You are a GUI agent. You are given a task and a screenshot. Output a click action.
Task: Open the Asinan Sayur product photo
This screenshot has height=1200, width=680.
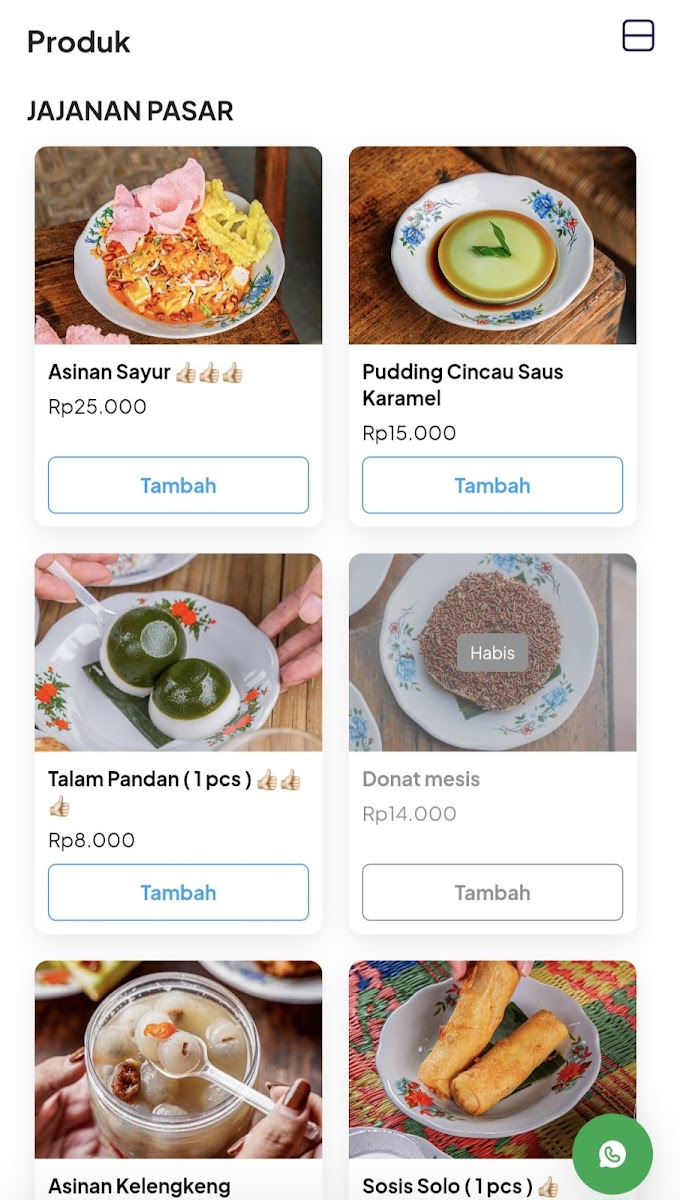(x=178, y=245)
